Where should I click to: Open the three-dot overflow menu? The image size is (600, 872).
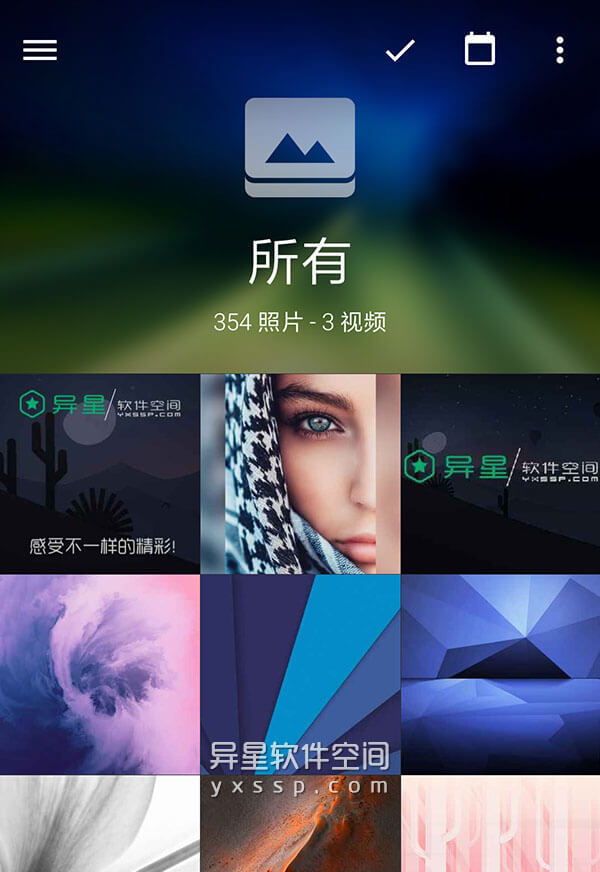point(560,50)
